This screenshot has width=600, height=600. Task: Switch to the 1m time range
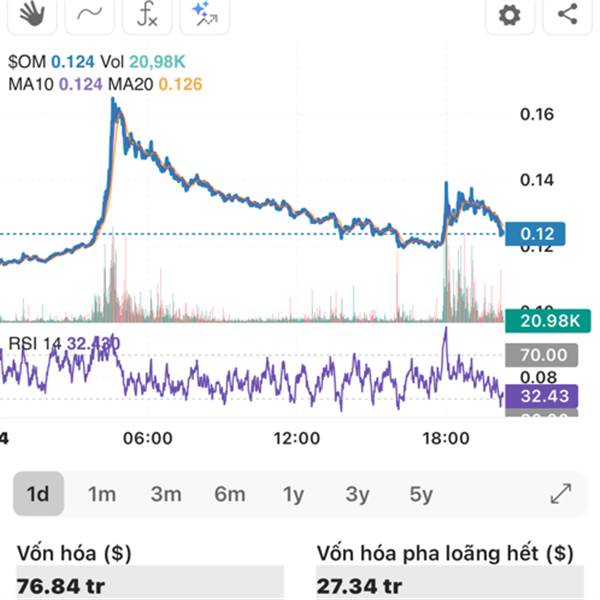[x=101, y=494]
